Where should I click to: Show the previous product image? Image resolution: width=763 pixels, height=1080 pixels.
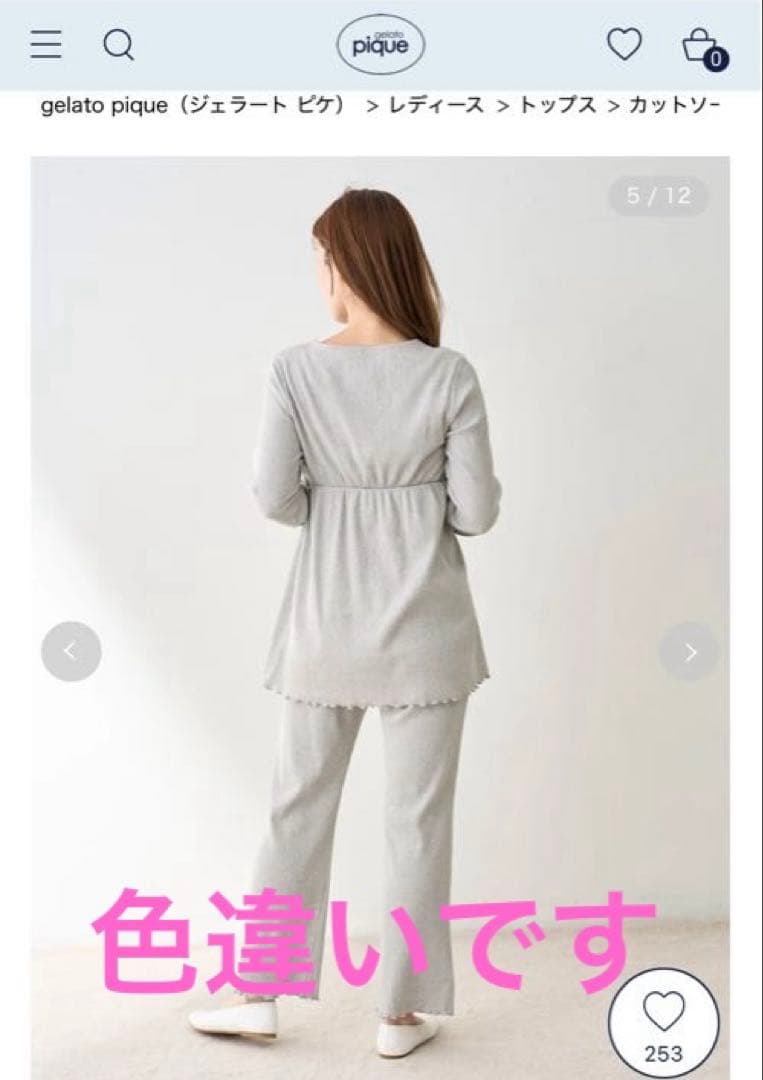[71, 652]
